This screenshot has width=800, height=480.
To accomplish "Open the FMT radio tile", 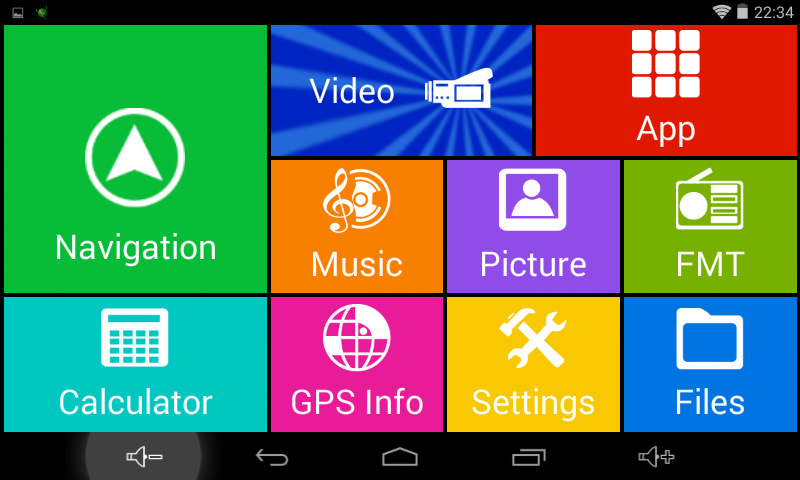I will click(710, 226).
